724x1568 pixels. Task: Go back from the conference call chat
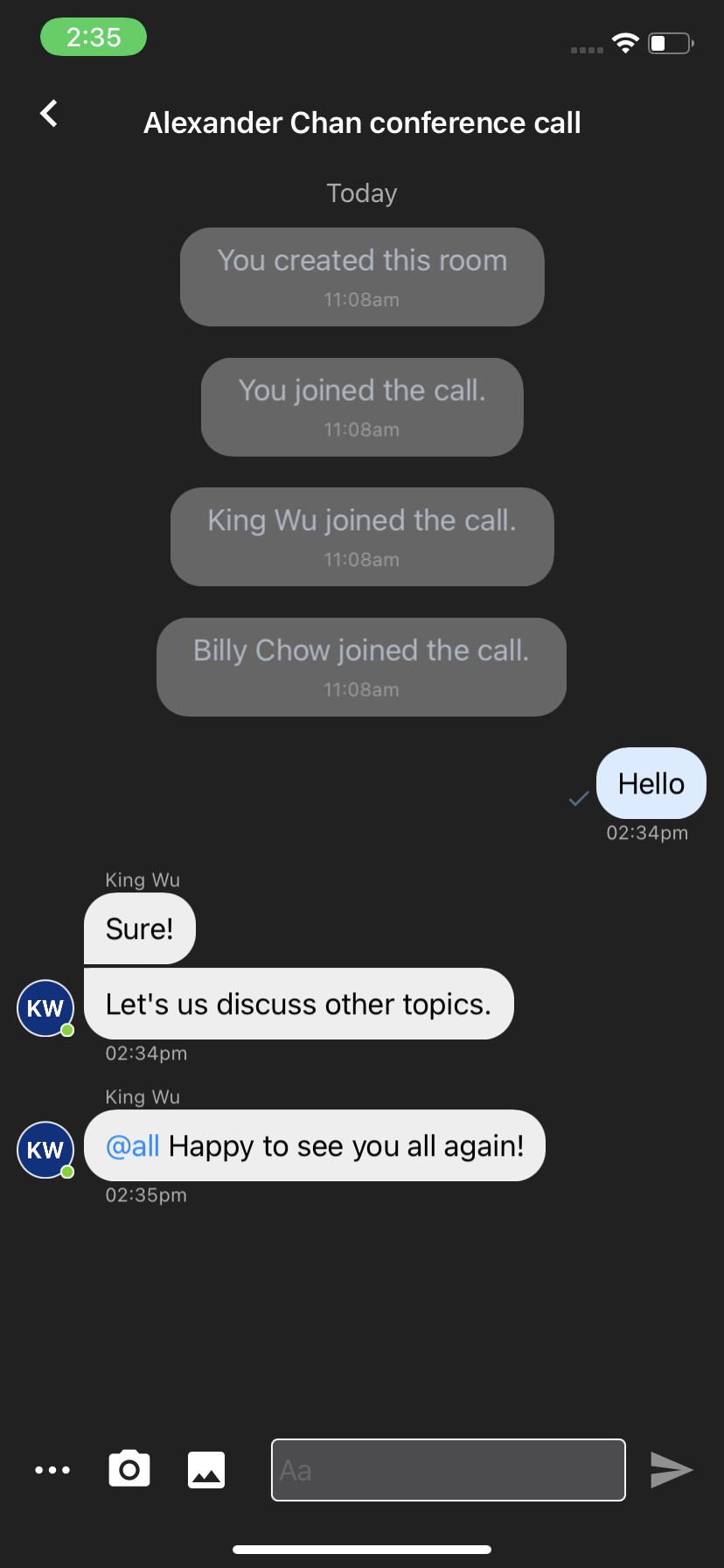click(x=49, y=113)
